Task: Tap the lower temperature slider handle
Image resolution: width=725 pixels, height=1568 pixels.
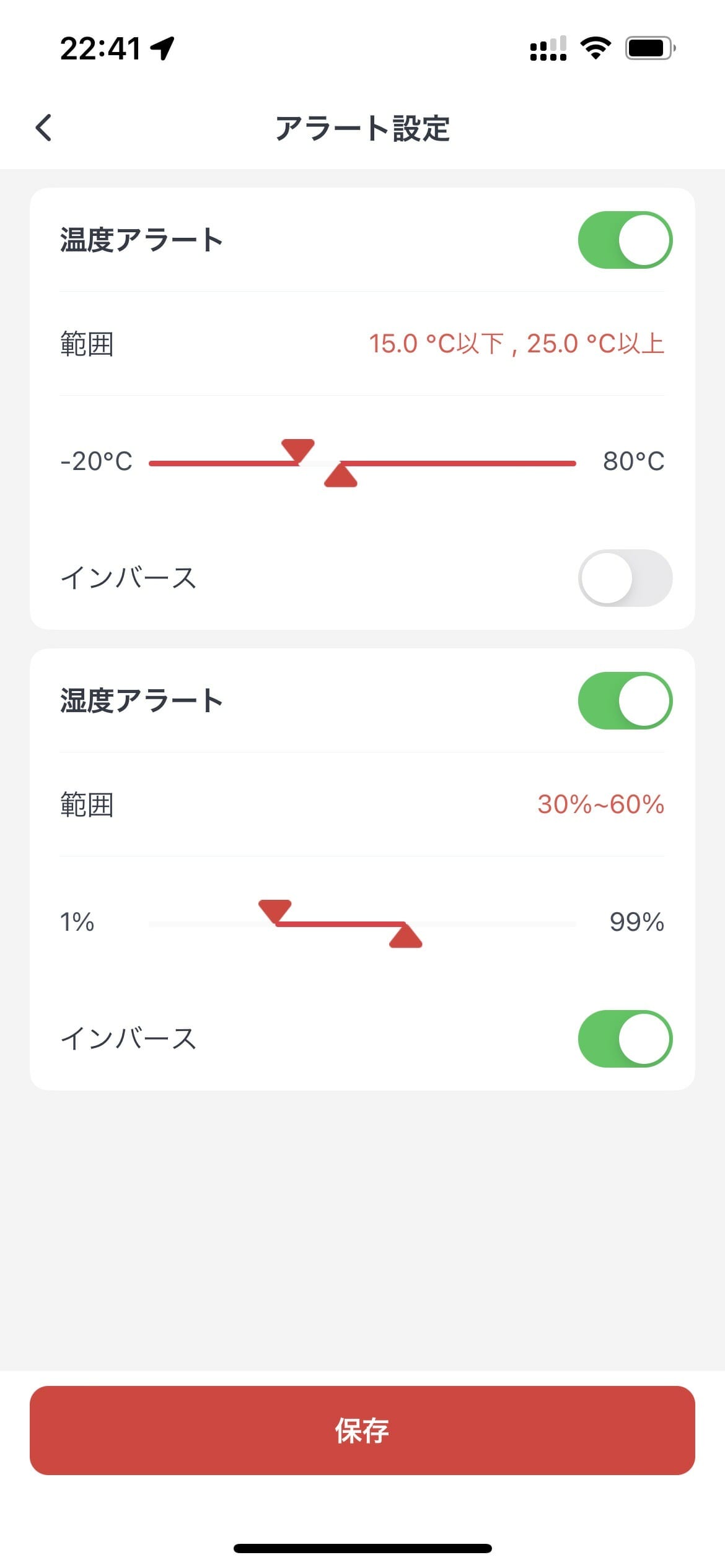Action: click(298, 450)
